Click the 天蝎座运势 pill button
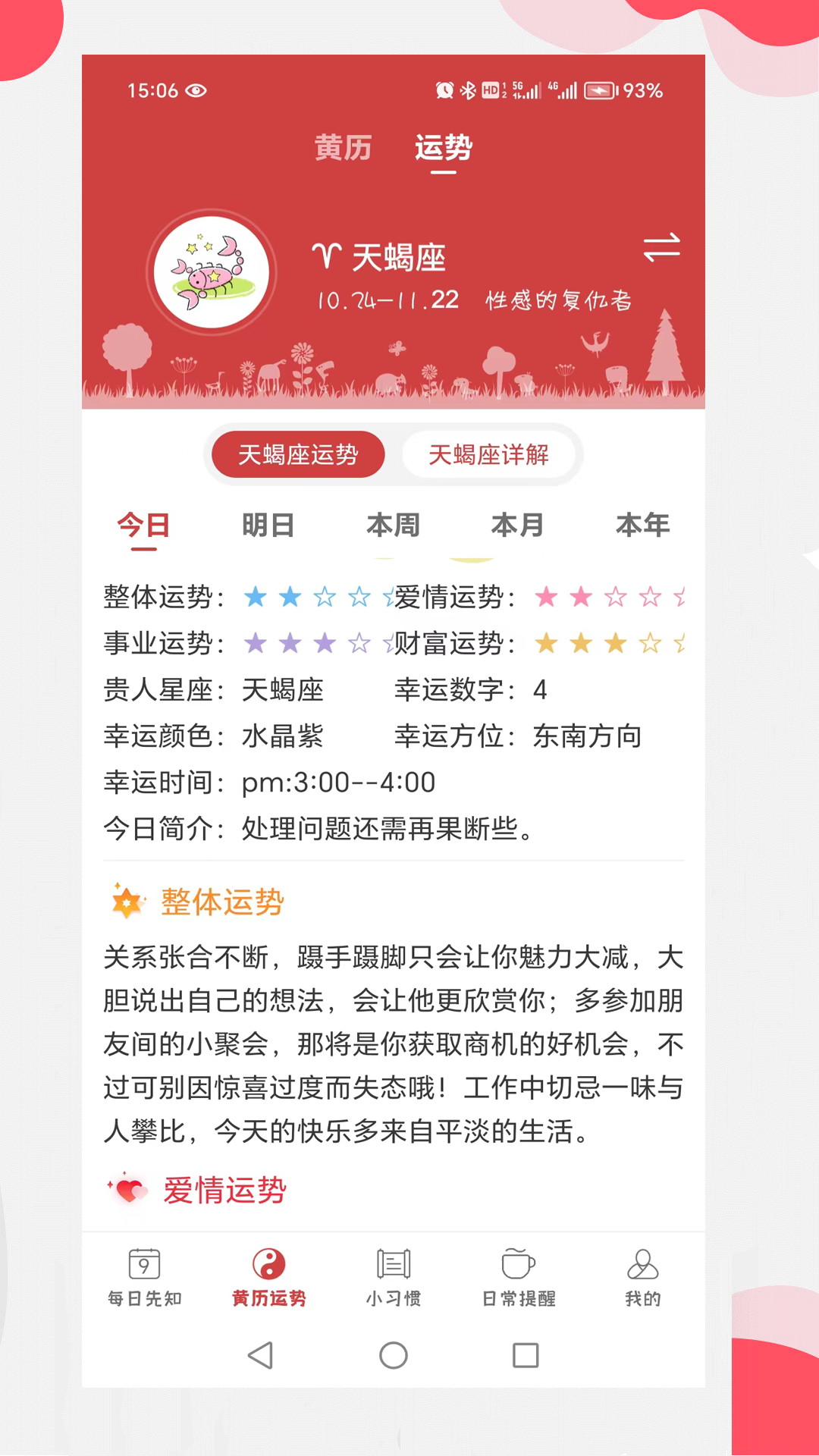Screen dimensions: 819x1456 click(x=297, y=454)
